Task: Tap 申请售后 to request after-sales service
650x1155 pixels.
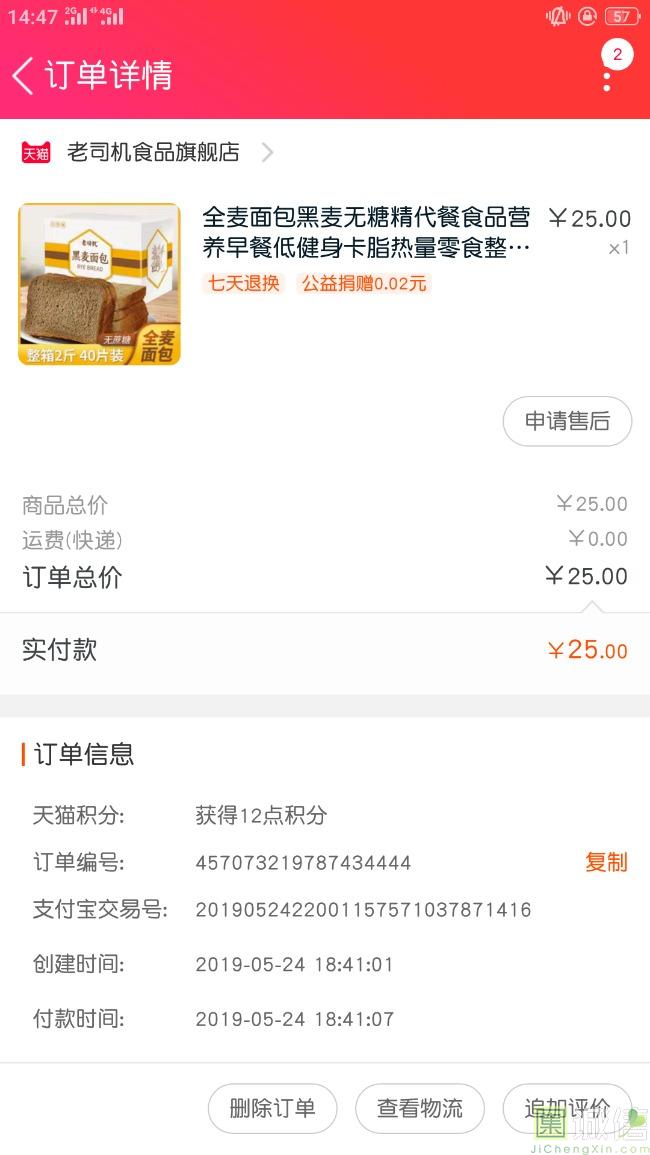Action: click(x=567, y=421)
